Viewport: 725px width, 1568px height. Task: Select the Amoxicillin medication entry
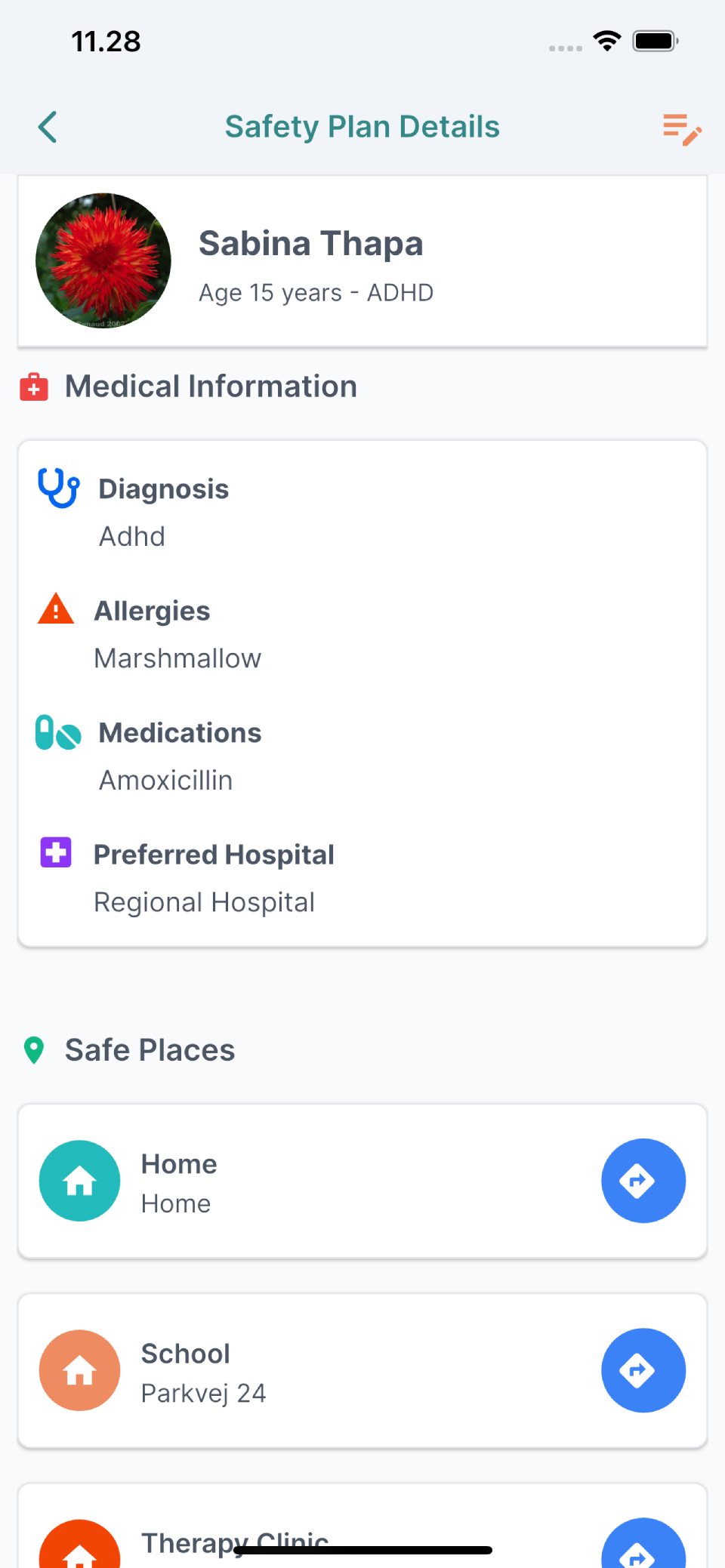(x=165, y=780)
